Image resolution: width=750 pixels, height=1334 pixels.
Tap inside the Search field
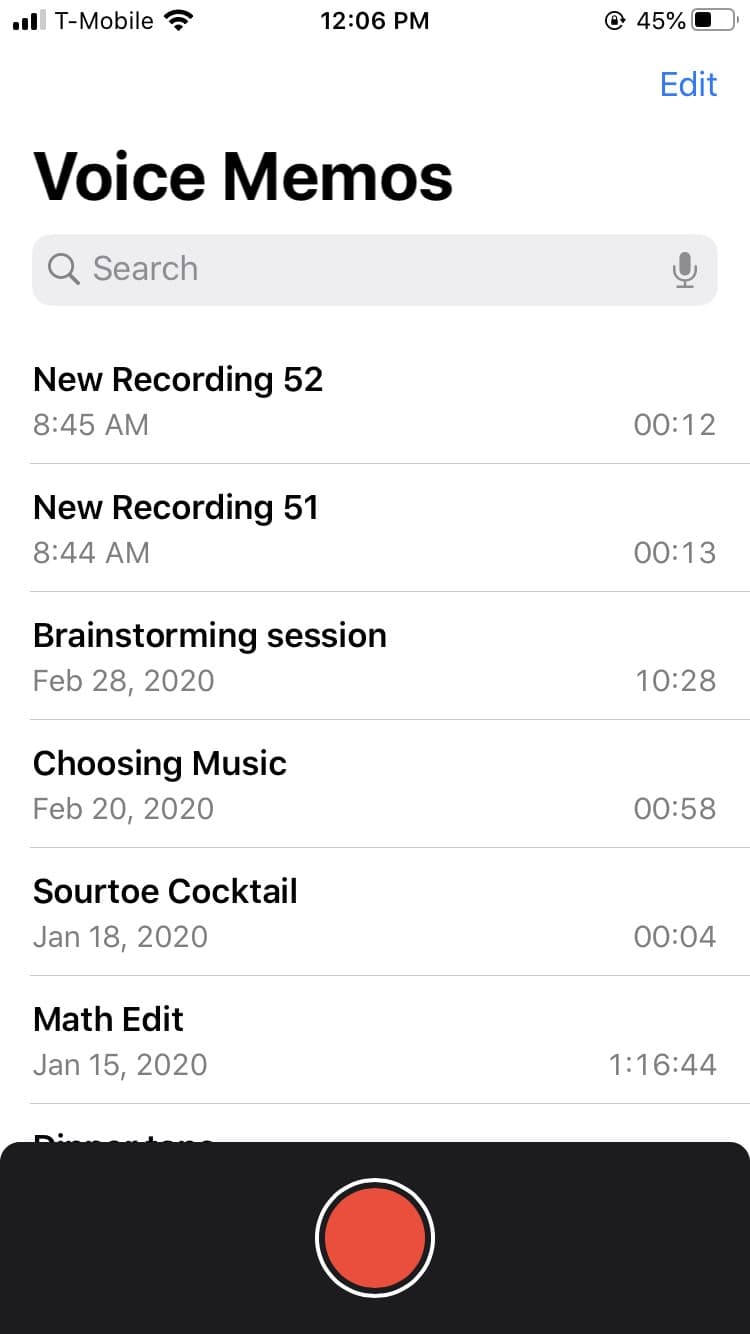[300, 269]
